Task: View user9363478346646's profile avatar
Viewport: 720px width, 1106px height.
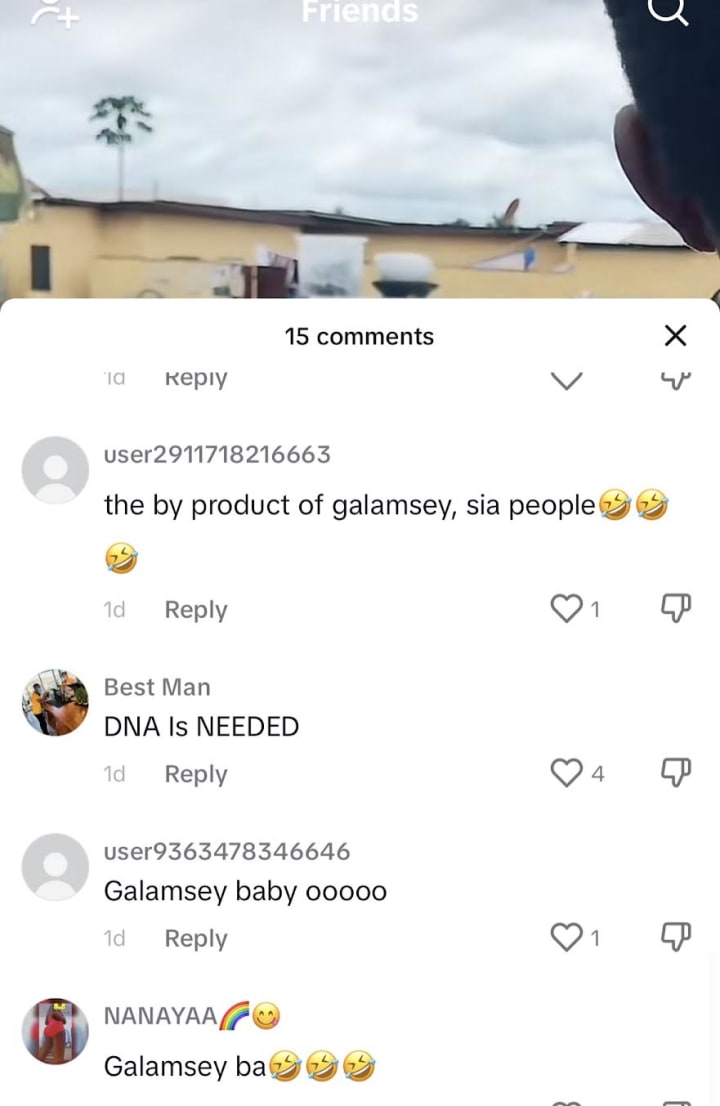Action: pos(55,867)
